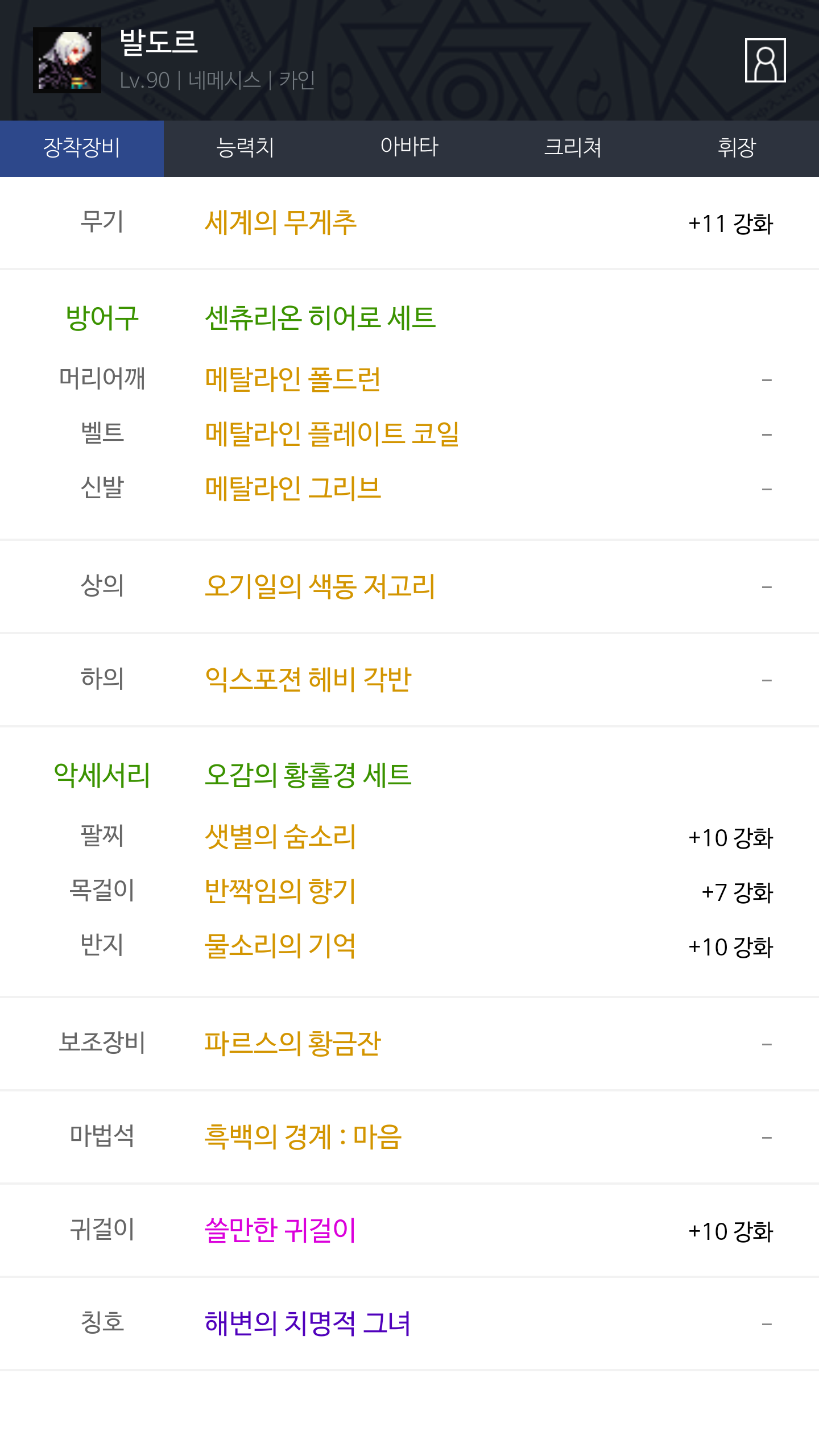Open 샛별의 숨소리 bracelet item
Viewport: 819px width, 1456px height.
(x=280, y=836)
